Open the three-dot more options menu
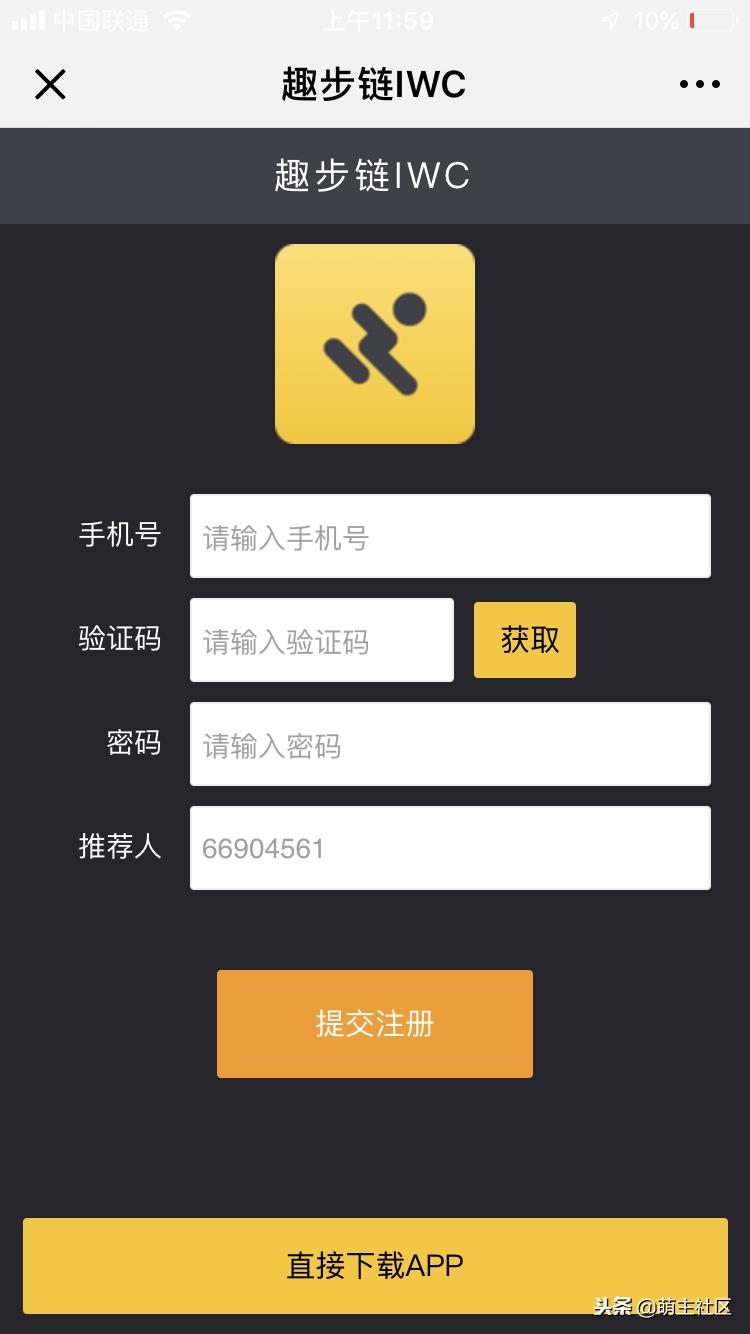The width and height of the screenshot is (750, 1334). point(699,85)
